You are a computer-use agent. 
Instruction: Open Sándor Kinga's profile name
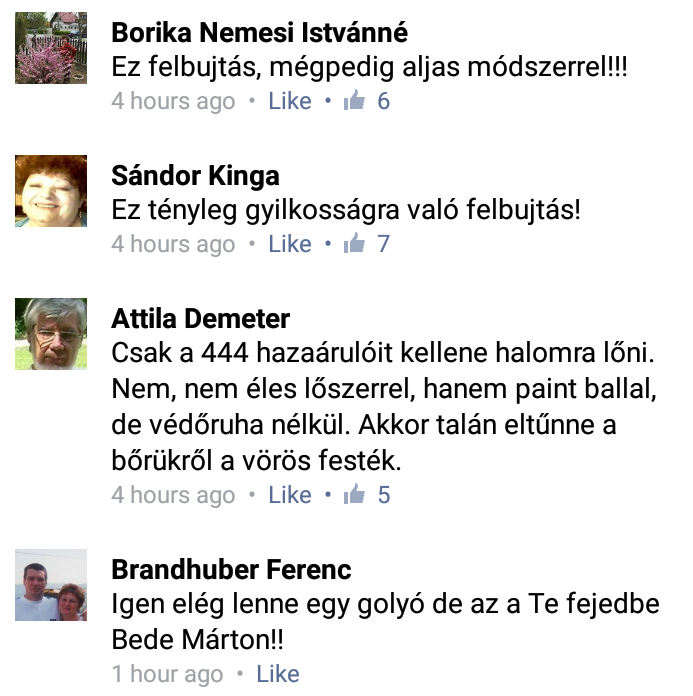[195, 176]
